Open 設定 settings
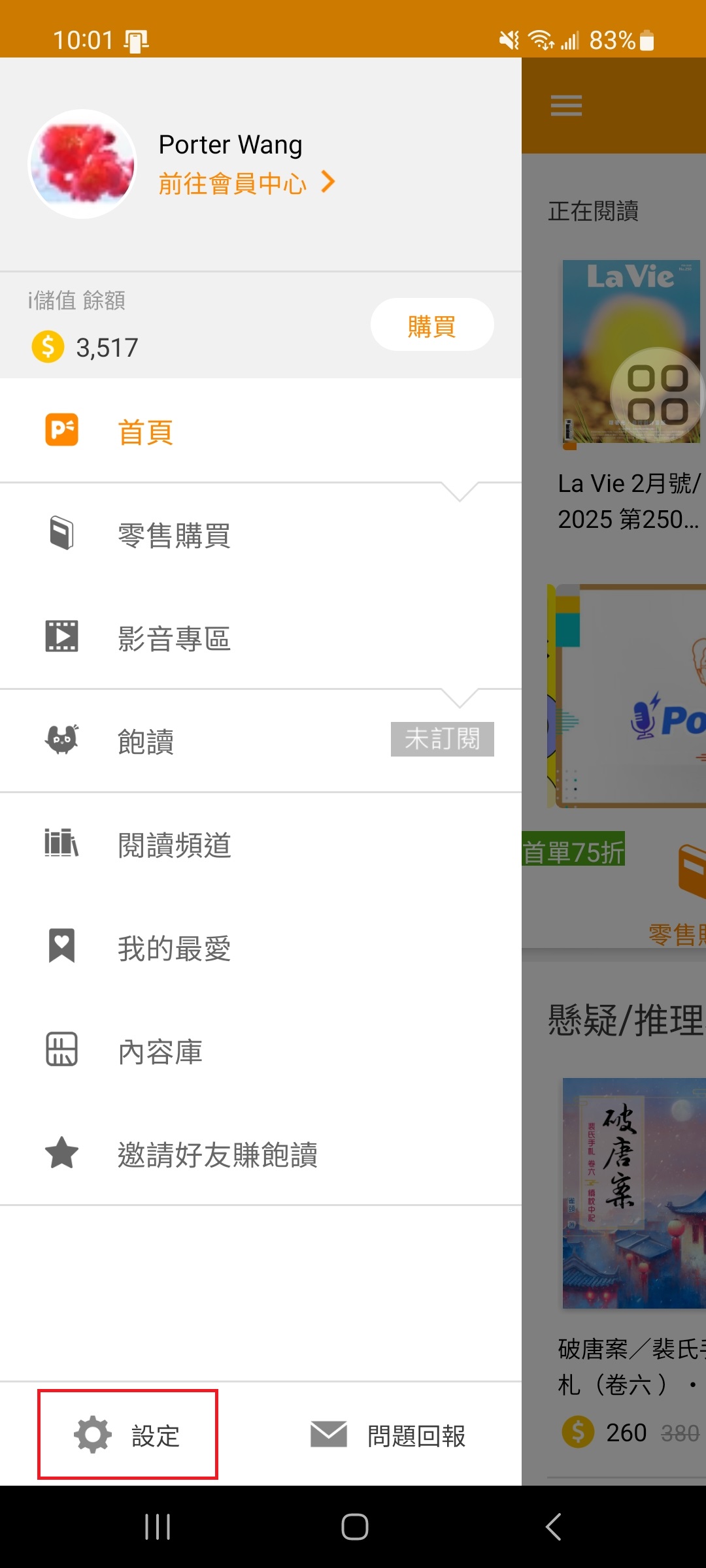The height and width of the screenshot is (1568, 706). click(127, 1435)
